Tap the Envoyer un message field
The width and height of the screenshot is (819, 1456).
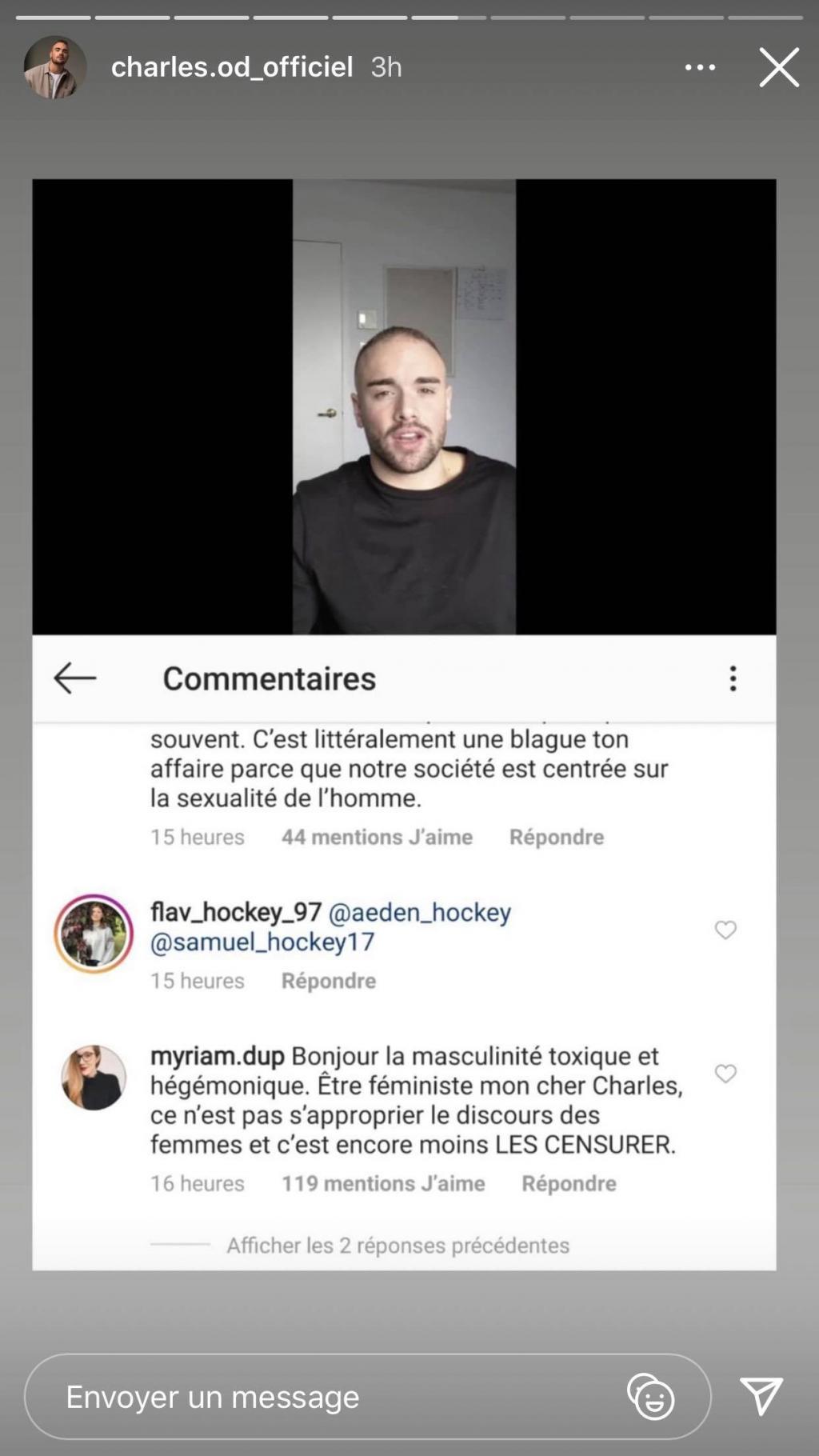(x=320, y=1398)
